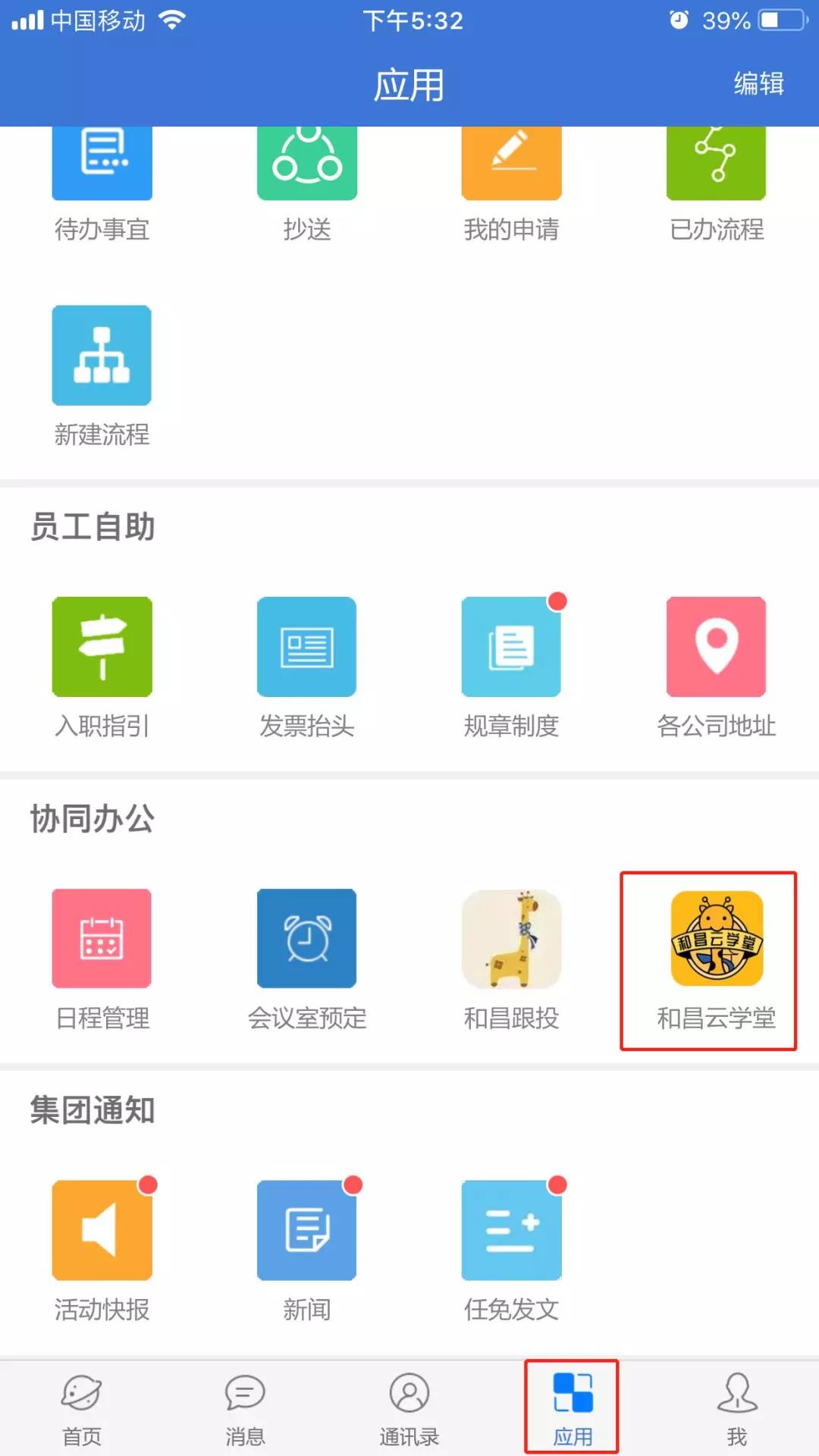Open 已办流程

[716, 163]
